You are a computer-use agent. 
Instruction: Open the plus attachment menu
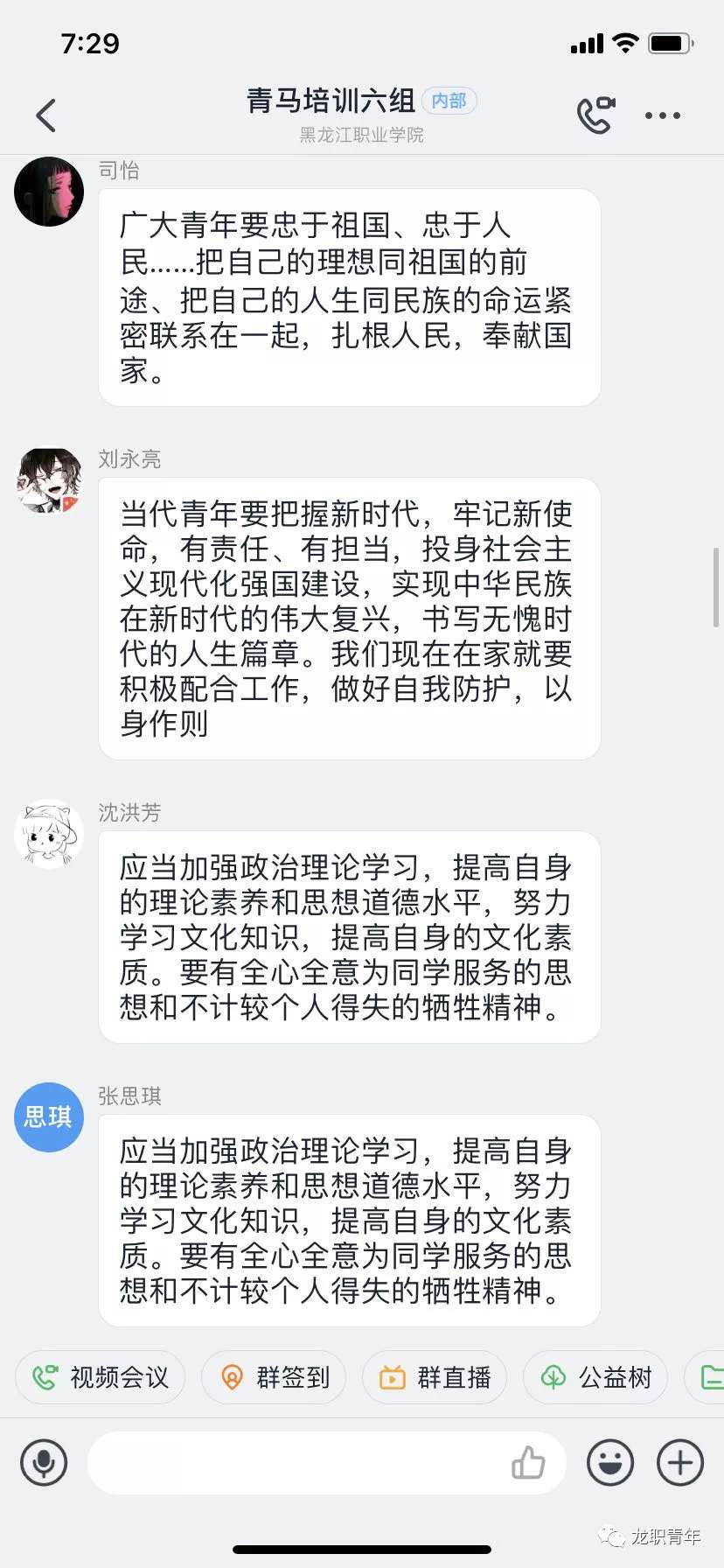point(679,1462)
